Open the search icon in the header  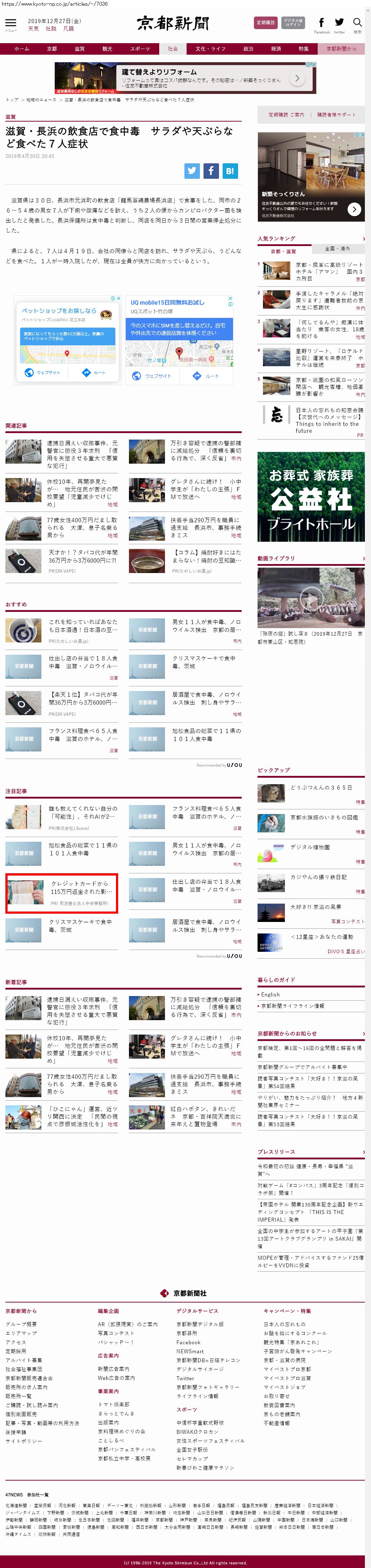point(358,23)
